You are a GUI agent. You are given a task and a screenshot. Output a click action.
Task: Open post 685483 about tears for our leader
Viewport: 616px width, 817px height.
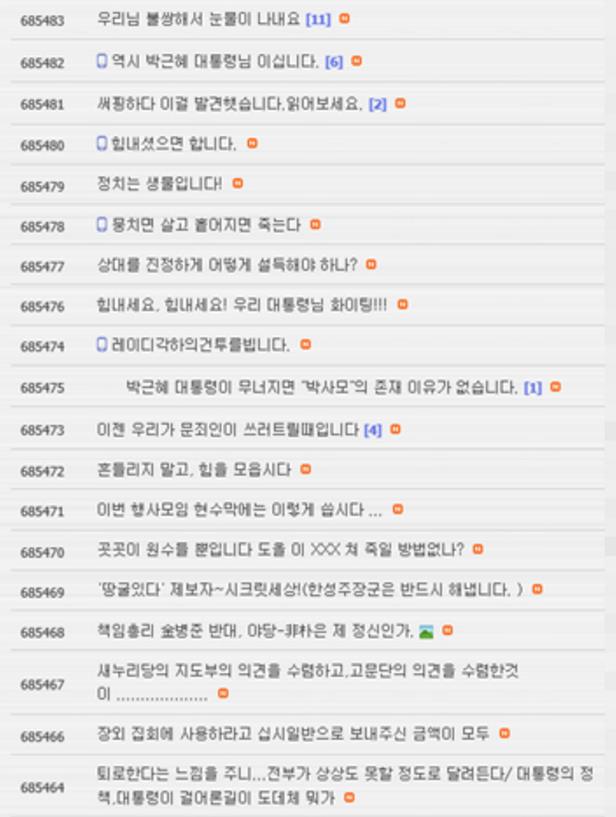200,19
